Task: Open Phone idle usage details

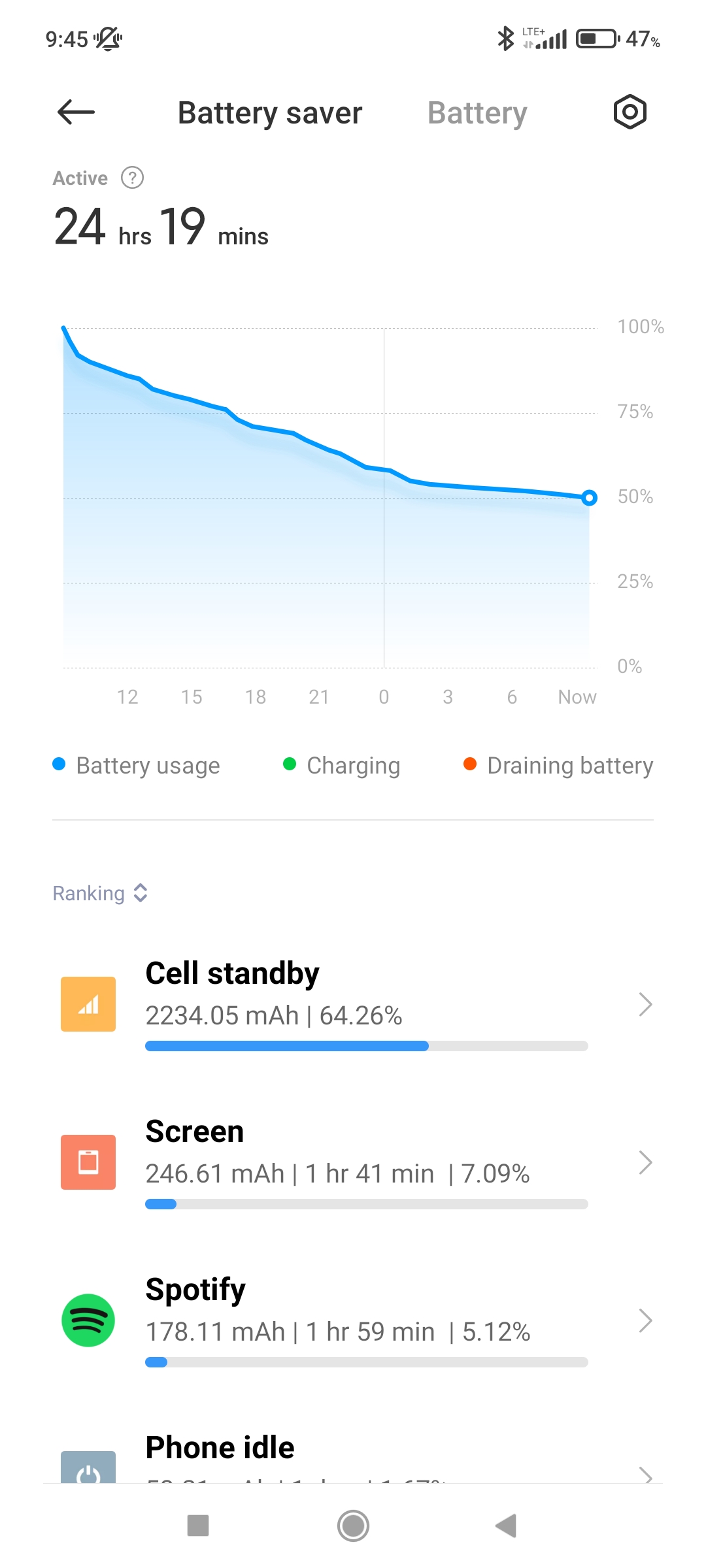Action: click(x=353, y=1456)
